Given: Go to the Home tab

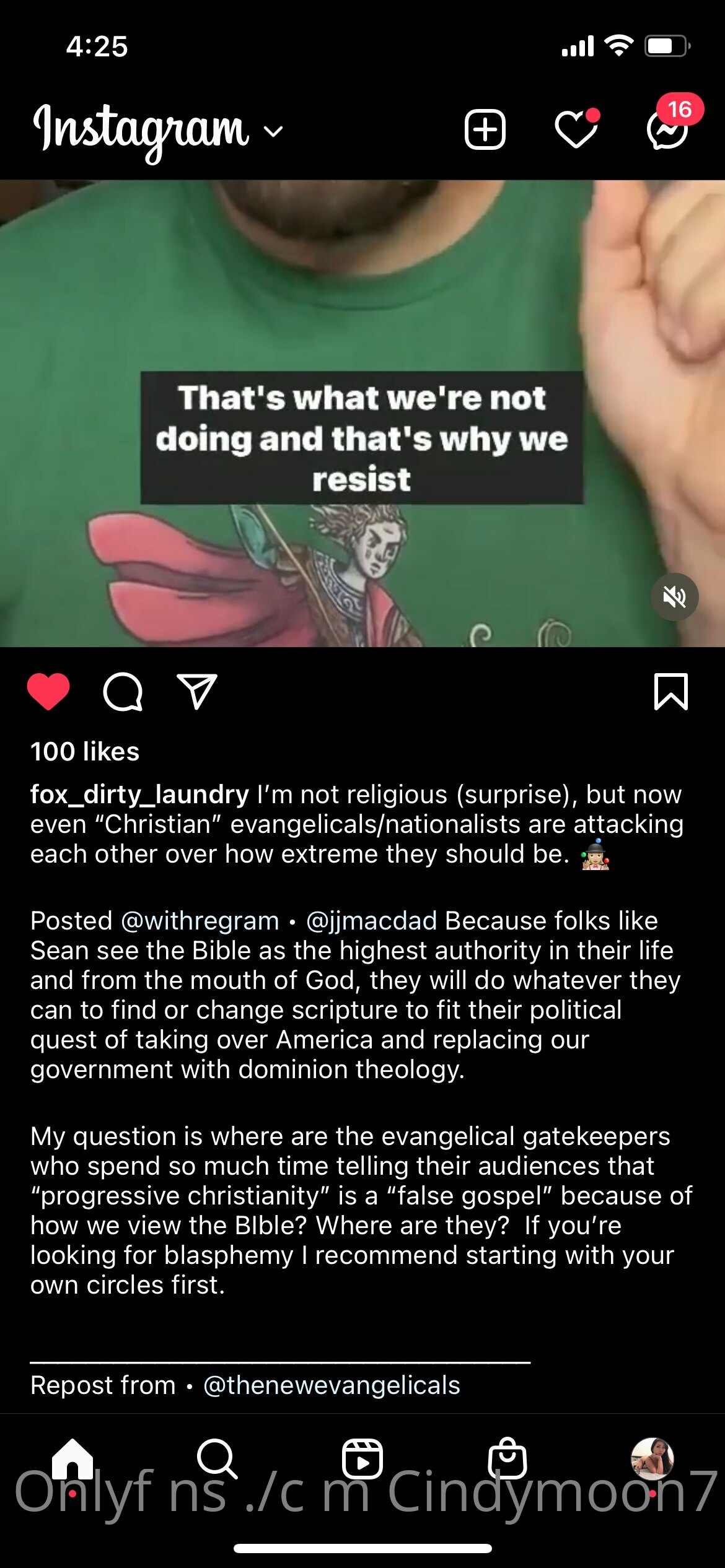Looking at the screenshot, I should click(x=72, y=1459).
